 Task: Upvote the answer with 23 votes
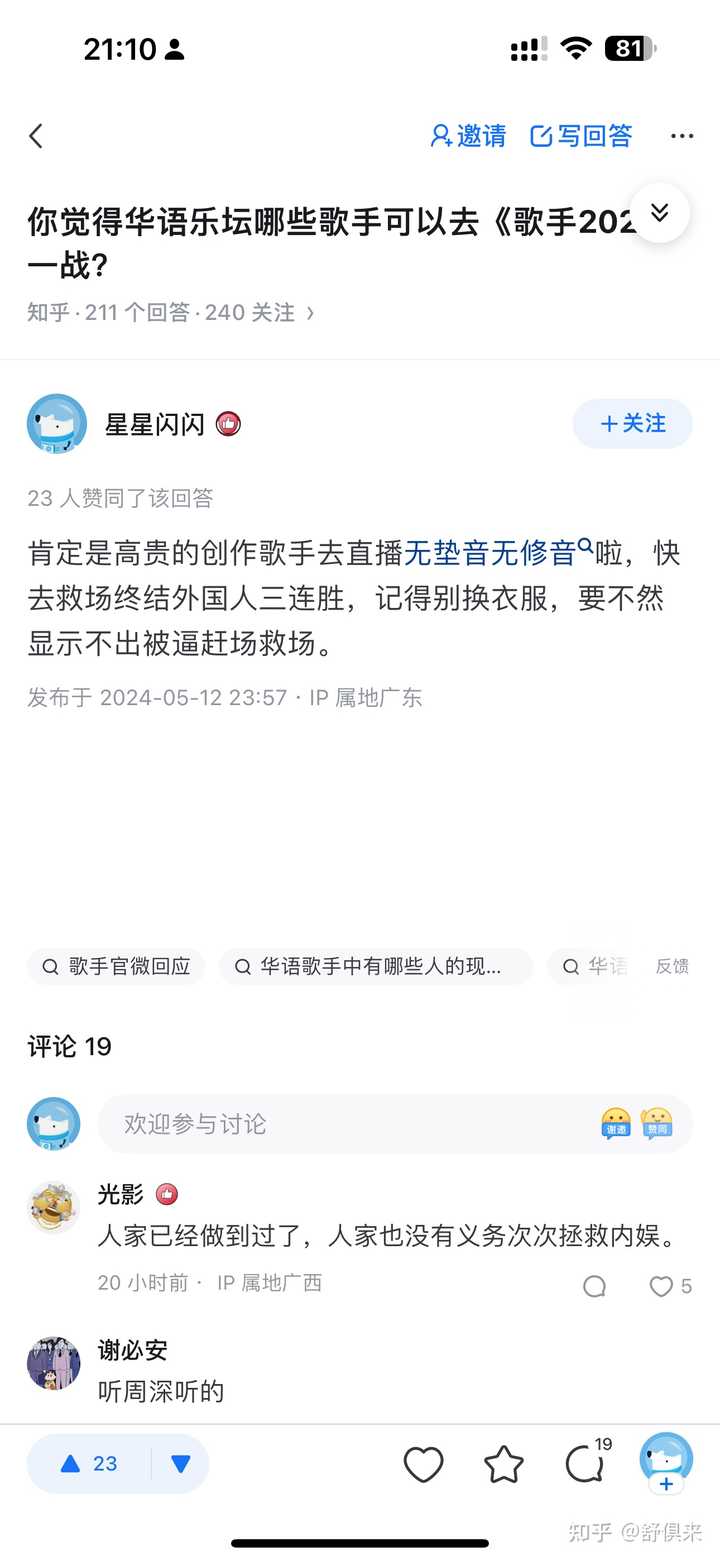[x=89, y=1463]
